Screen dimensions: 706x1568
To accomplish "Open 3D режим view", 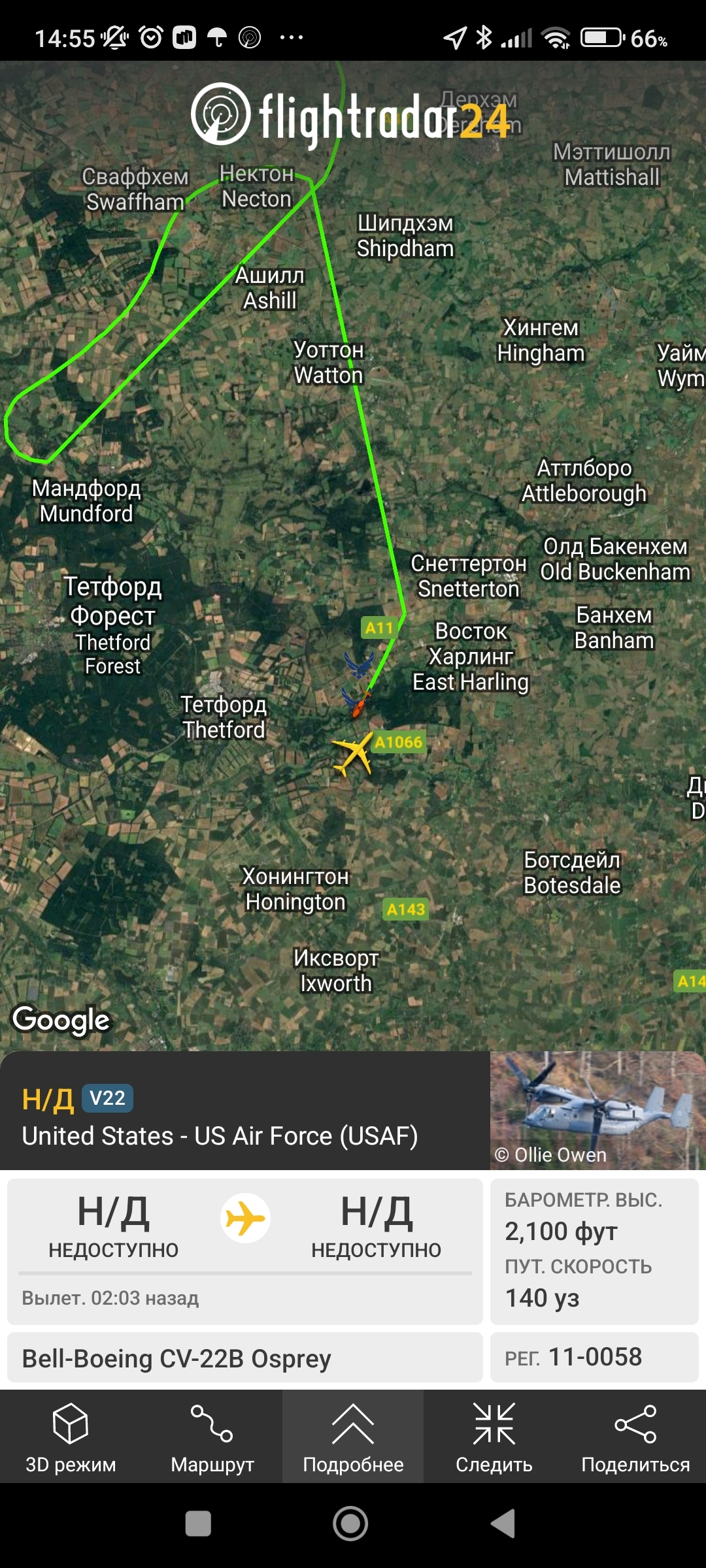I will (71, 1436).
